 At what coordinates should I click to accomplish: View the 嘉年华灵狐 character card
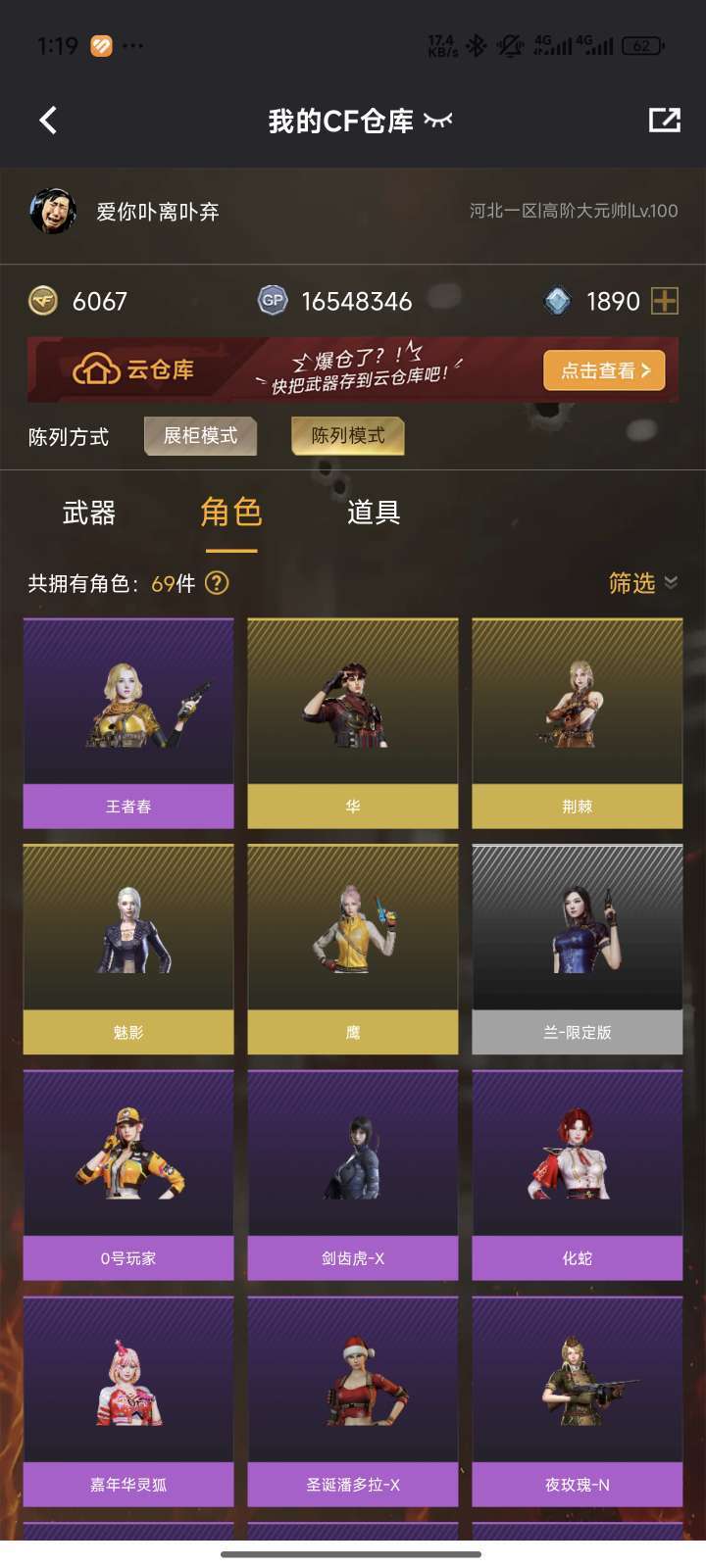click(128, 1401)
